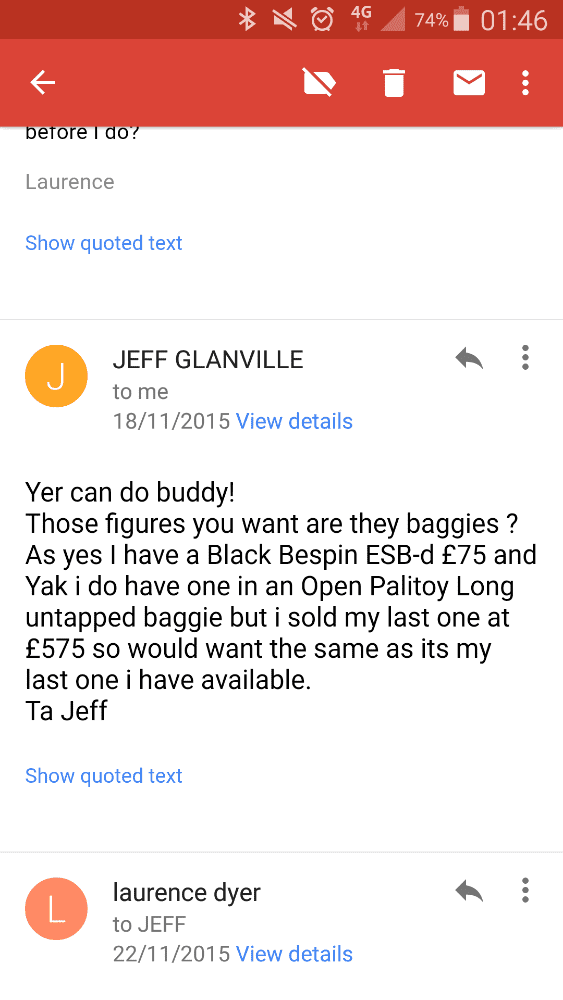Image resolution: width=563 pixels, height=1000 pixels.
Task: Open the top toolbar overflow menu
Action: pyautogui.click(x=525, y=82)
